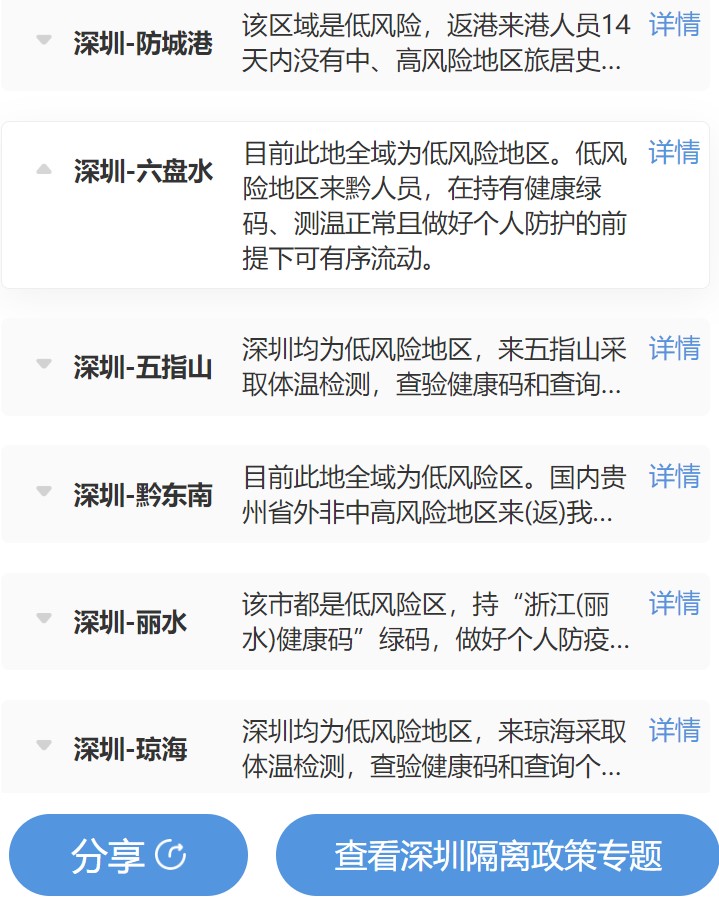
Task: View 详情 of 深圳-琼海
Action: [x=674, y=731]
